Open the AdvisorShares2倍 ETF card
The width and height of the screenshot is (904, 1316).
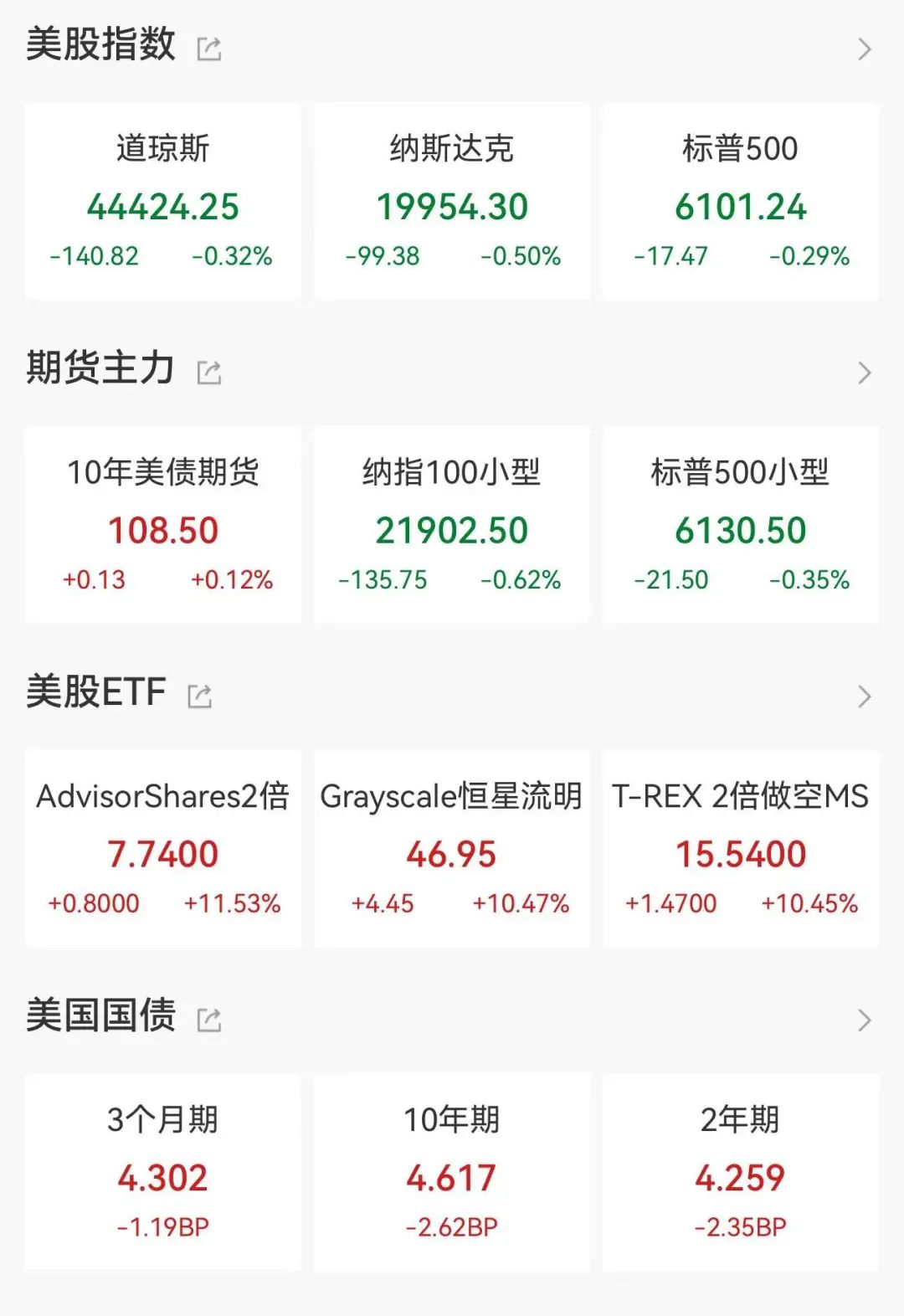(x=163, y=849)
